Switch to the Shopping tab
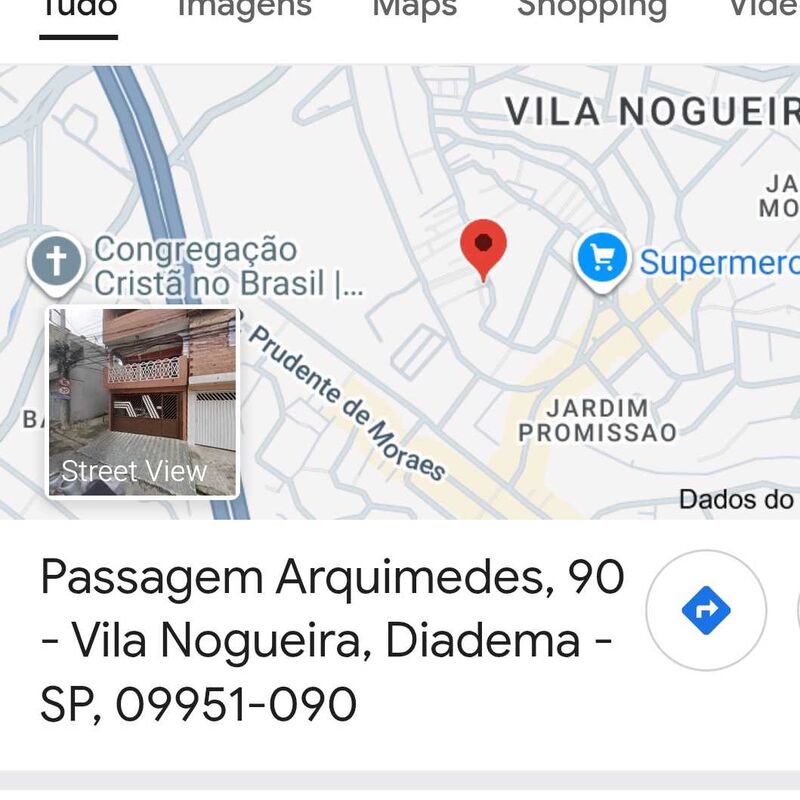The height and width of the screenshot is (800, 800). (x=591, y=10)
